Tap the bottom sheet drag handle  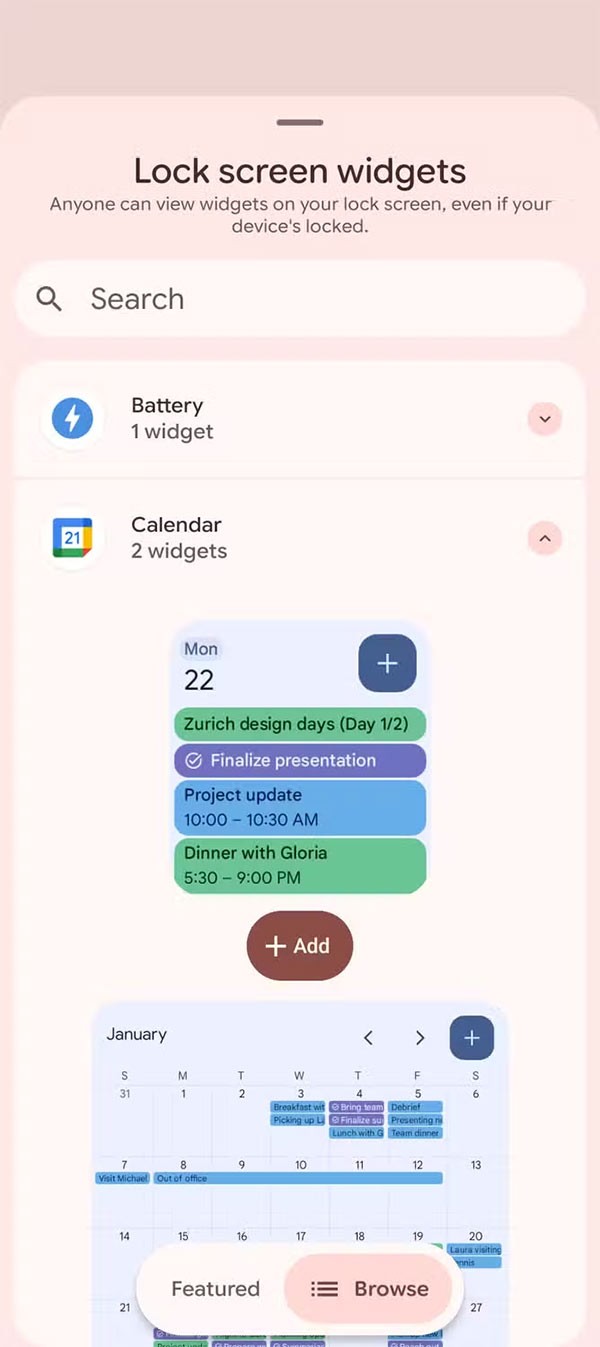[x=300, y=122]
